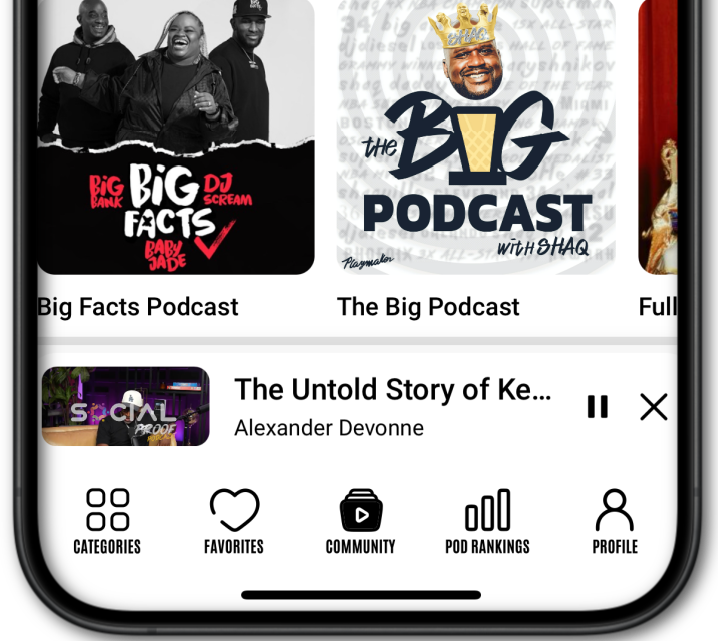
Task: View the Pod Rankings tab
Action: [x=487, y=521]
